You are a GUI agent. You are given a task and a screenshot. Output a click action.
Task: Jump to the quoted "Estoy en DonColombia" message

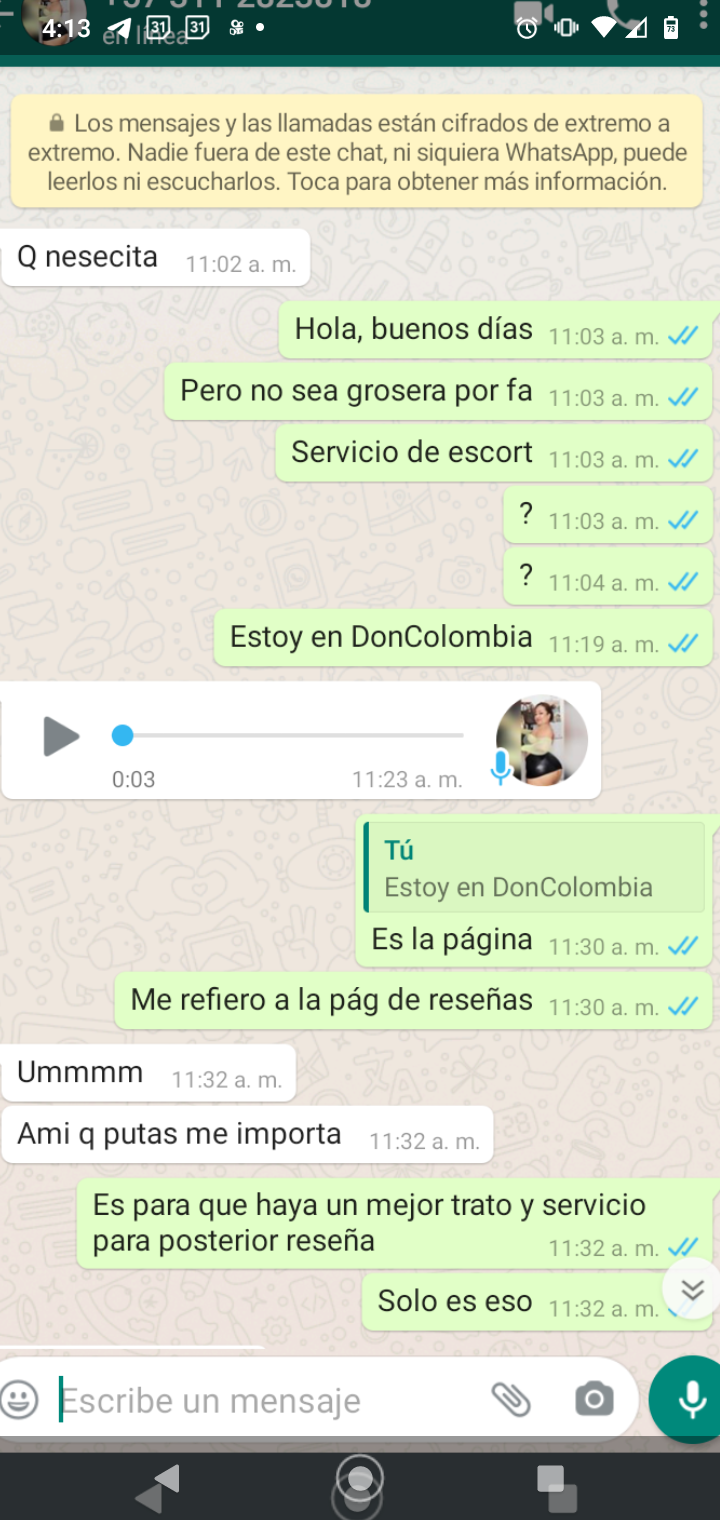coord(535,868)
